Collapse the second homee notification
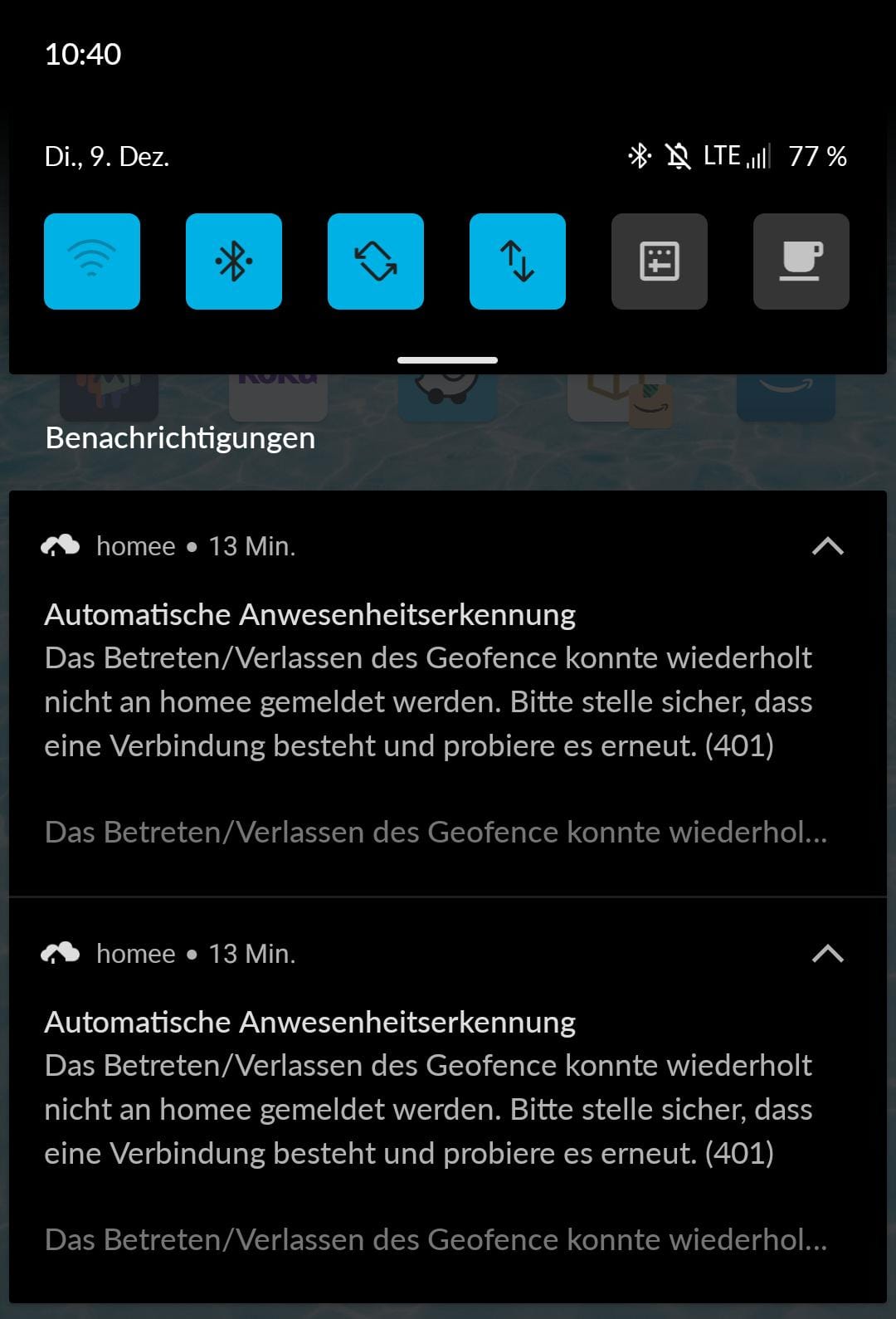Viewport: 896px width, 1319px height. pos(827,954)
